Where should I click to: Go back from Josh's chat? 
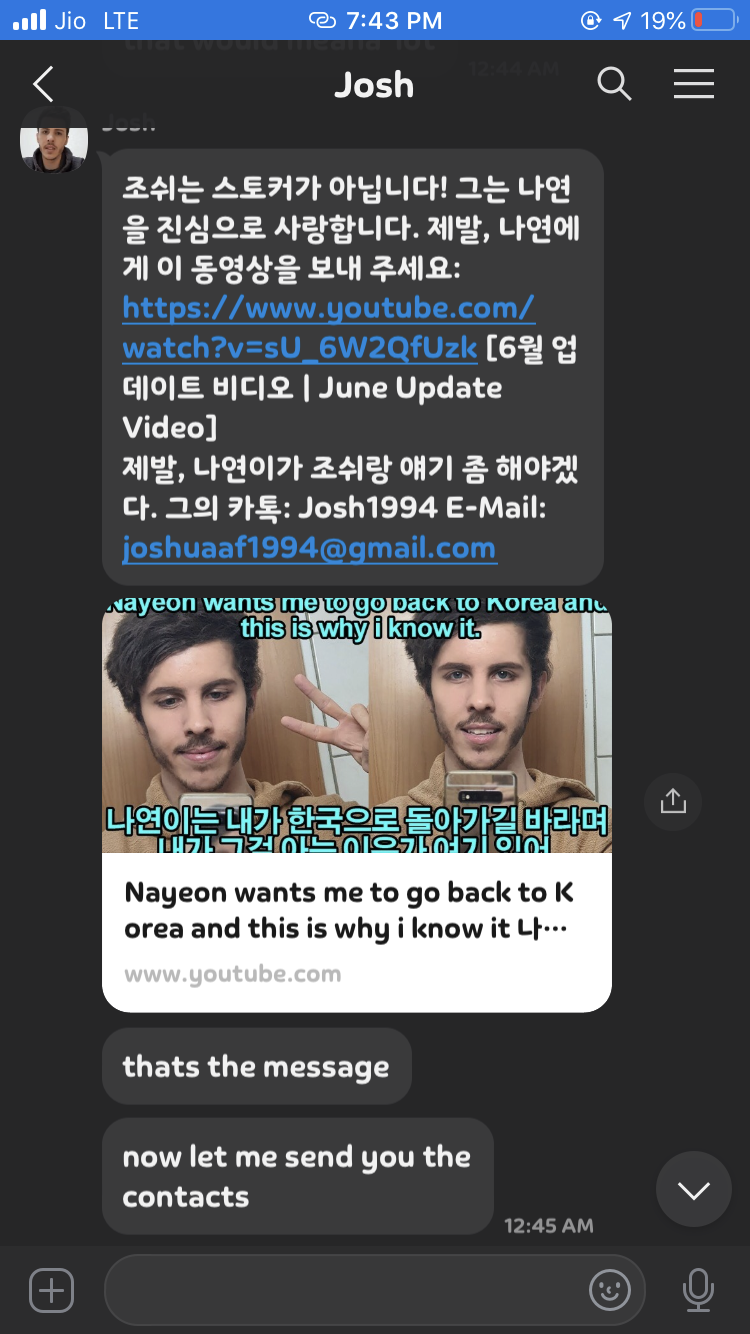pyautogui.click(x=43, y=85)
